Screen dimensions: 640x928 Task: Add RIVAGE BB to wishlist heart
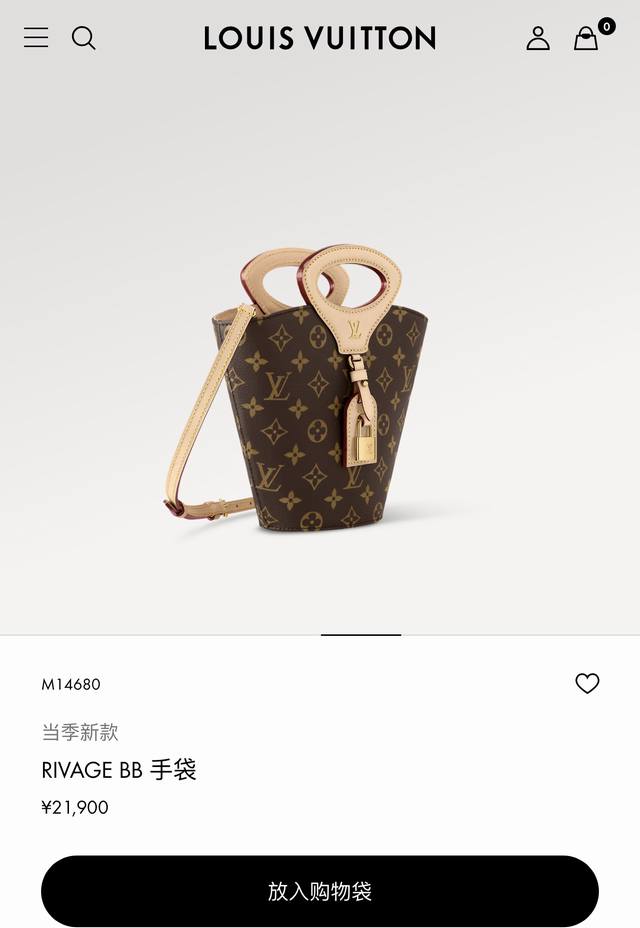(587, 683)
